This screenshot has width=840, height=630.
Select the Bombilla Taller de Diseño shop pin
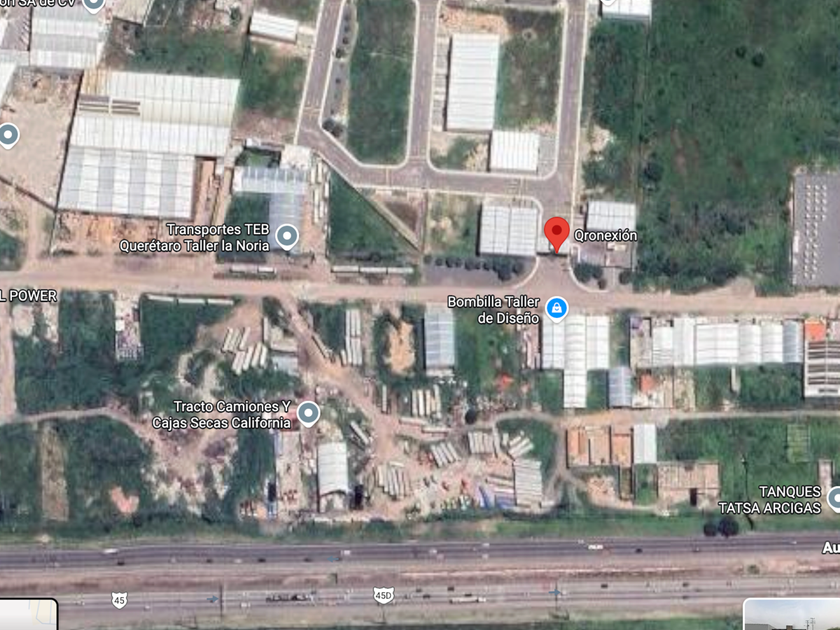(x=556, y=308)
